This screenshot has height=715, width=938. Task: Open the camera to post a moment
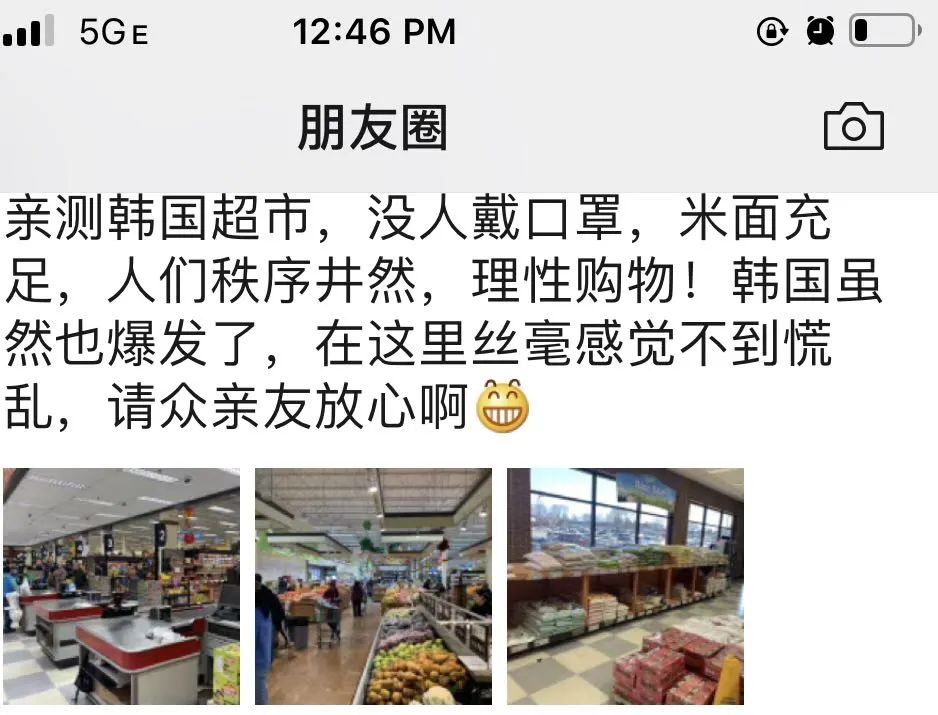click(x=853, y=127)
